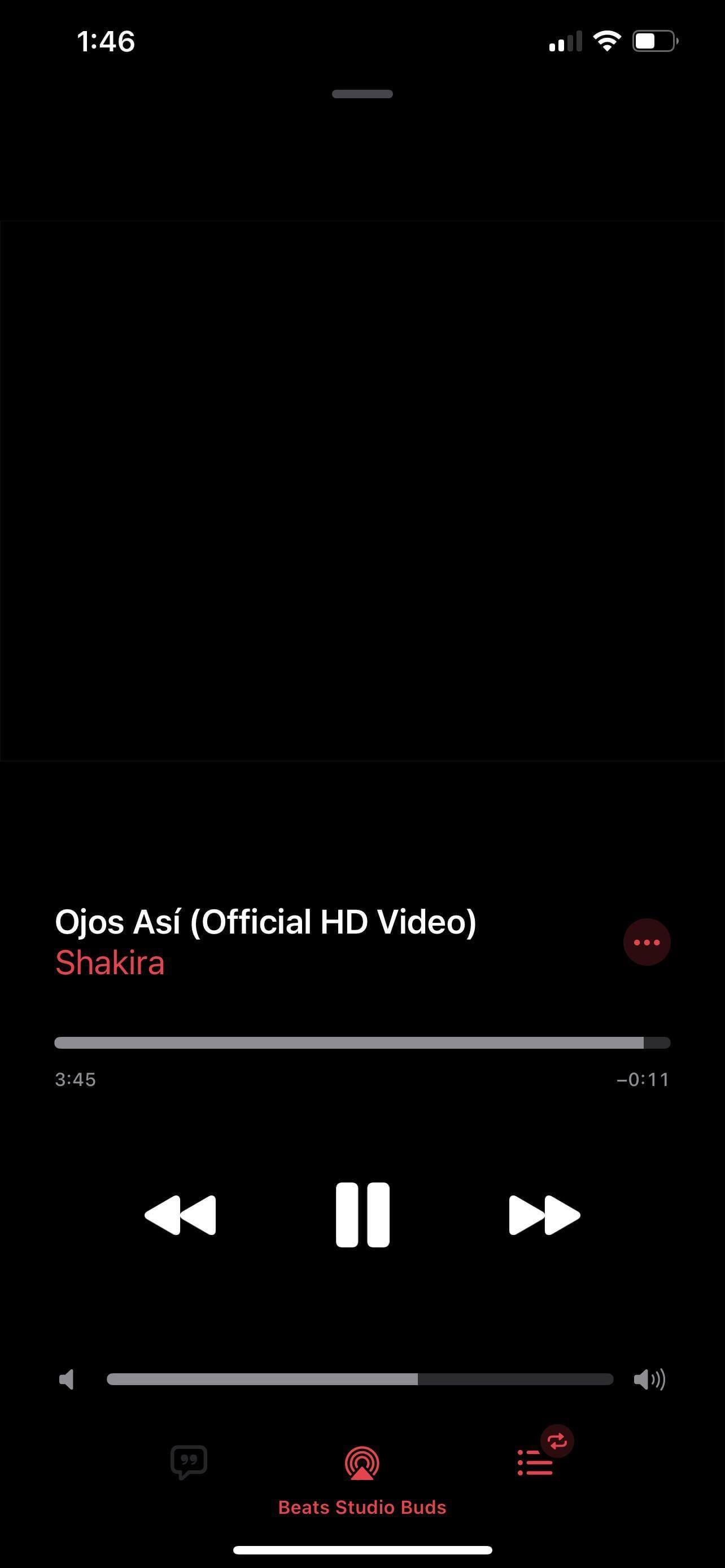Open Shakira's artist page
This screenshot has width=725, height=1568.
coord(110,963)
